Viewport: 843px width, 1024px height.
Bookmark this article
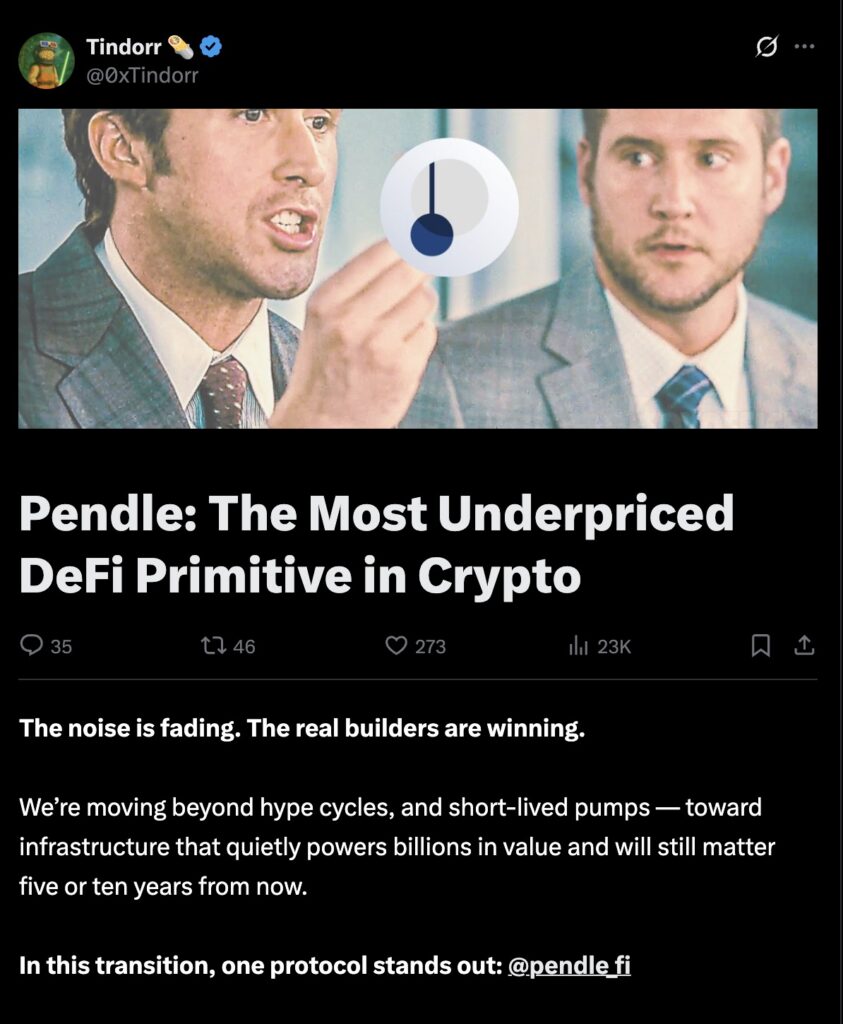(761, 646)
